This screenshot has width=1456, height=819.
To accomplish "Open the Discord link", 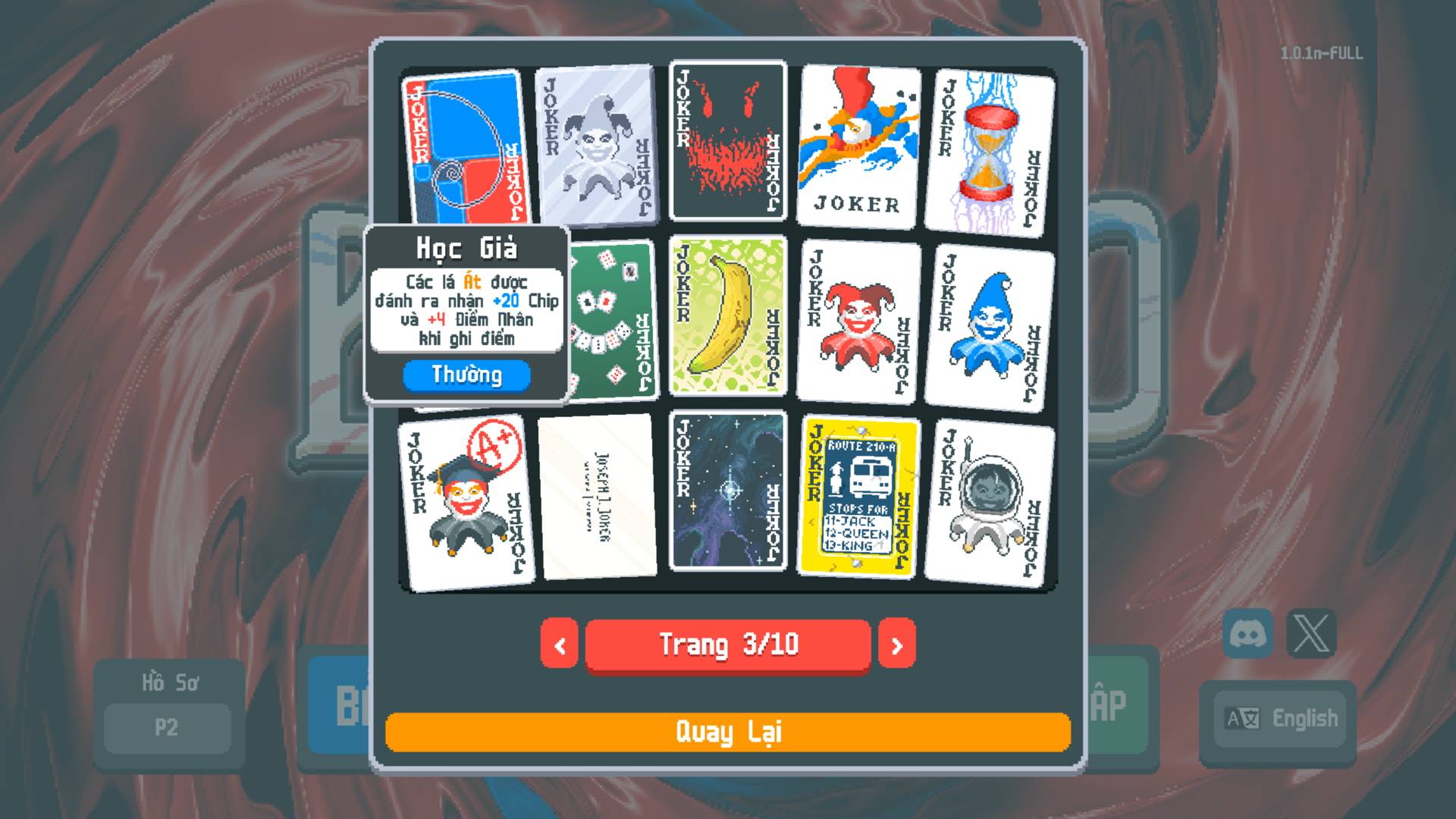I will (x=1247, y=633).
